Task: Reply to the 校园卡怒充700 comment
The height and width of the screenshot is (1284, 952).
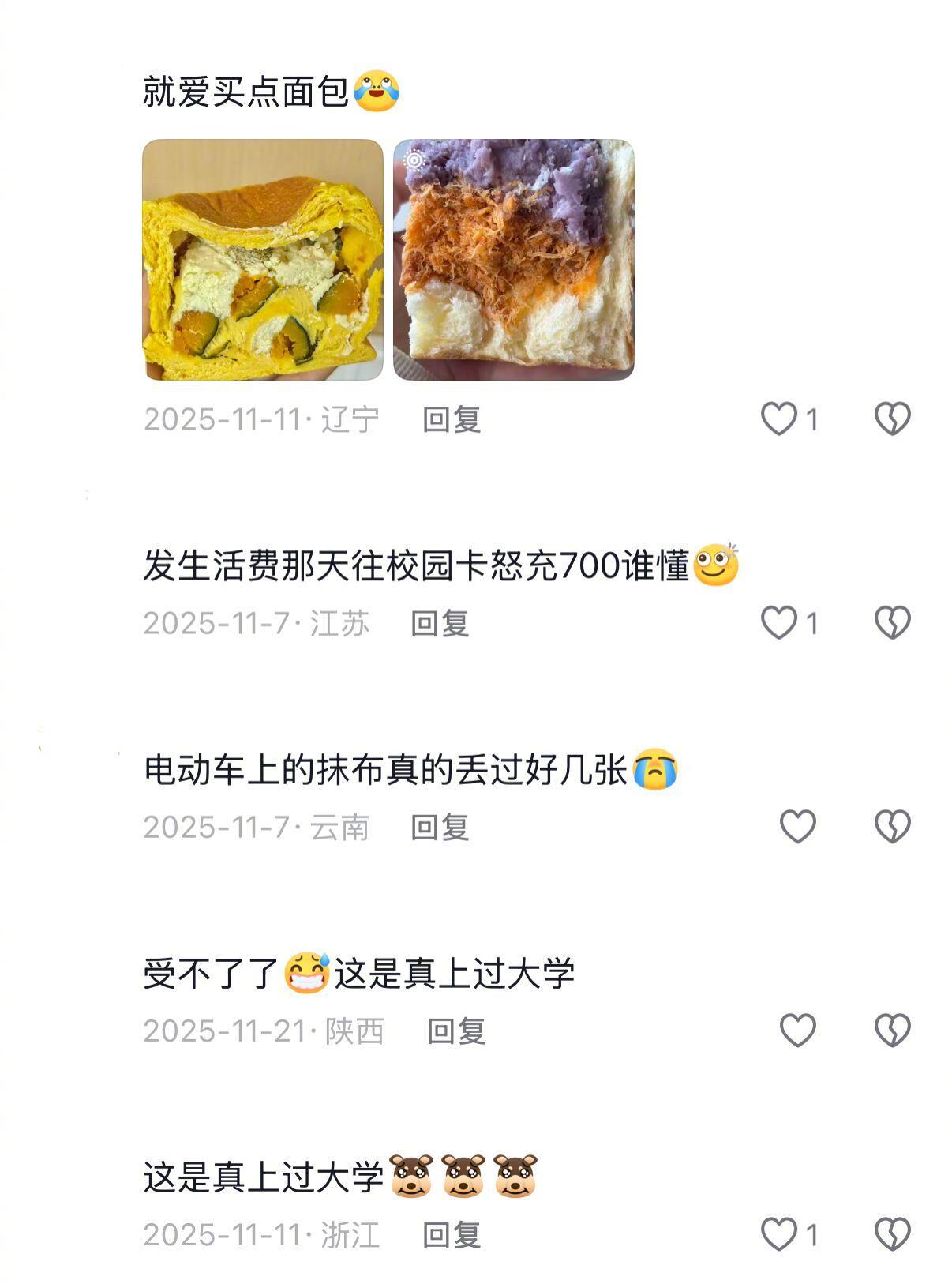Action: pos(440,623)
